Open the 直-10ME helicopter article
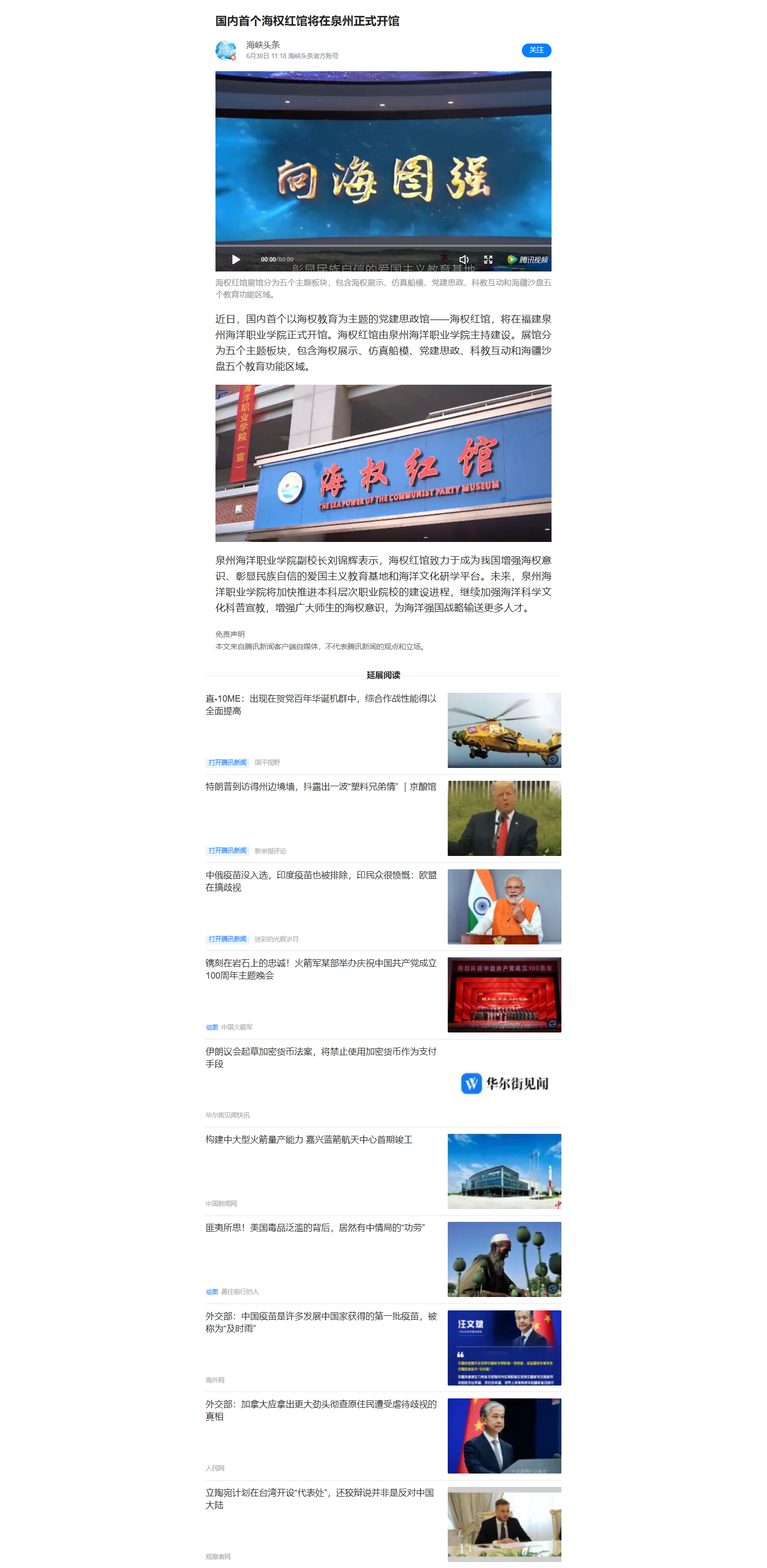This screenshot has height=1568, width=767. 321,704
